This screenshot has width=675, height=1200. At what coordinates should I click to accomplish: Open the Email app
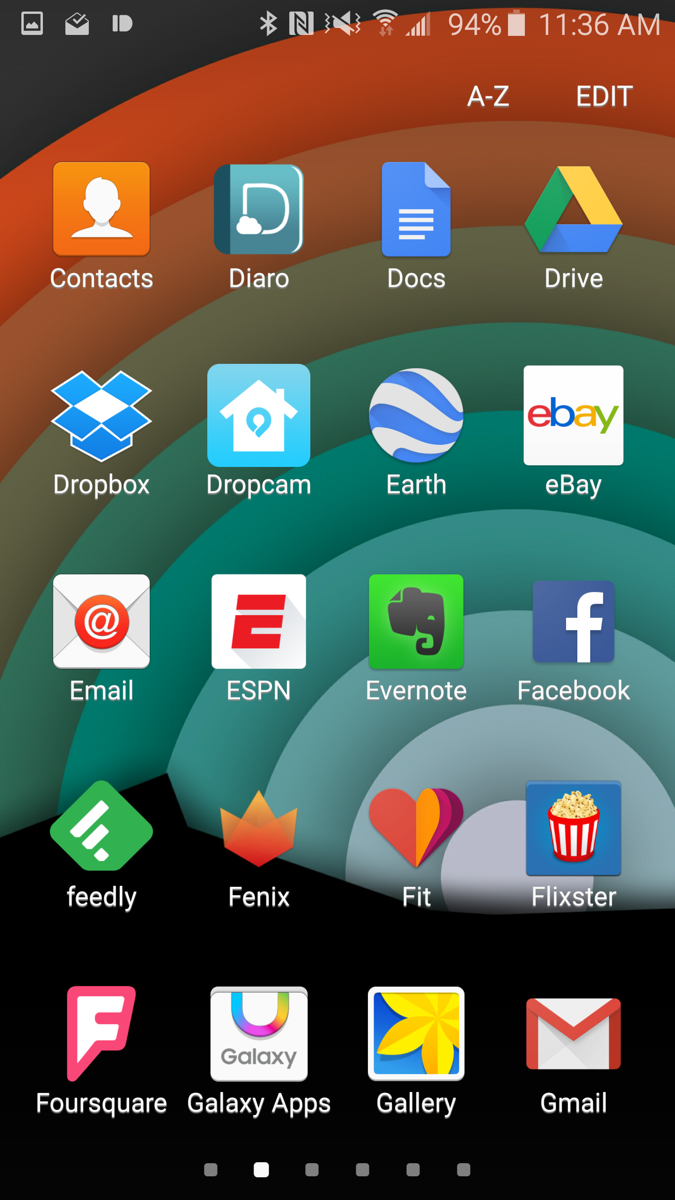coord(101,622)
